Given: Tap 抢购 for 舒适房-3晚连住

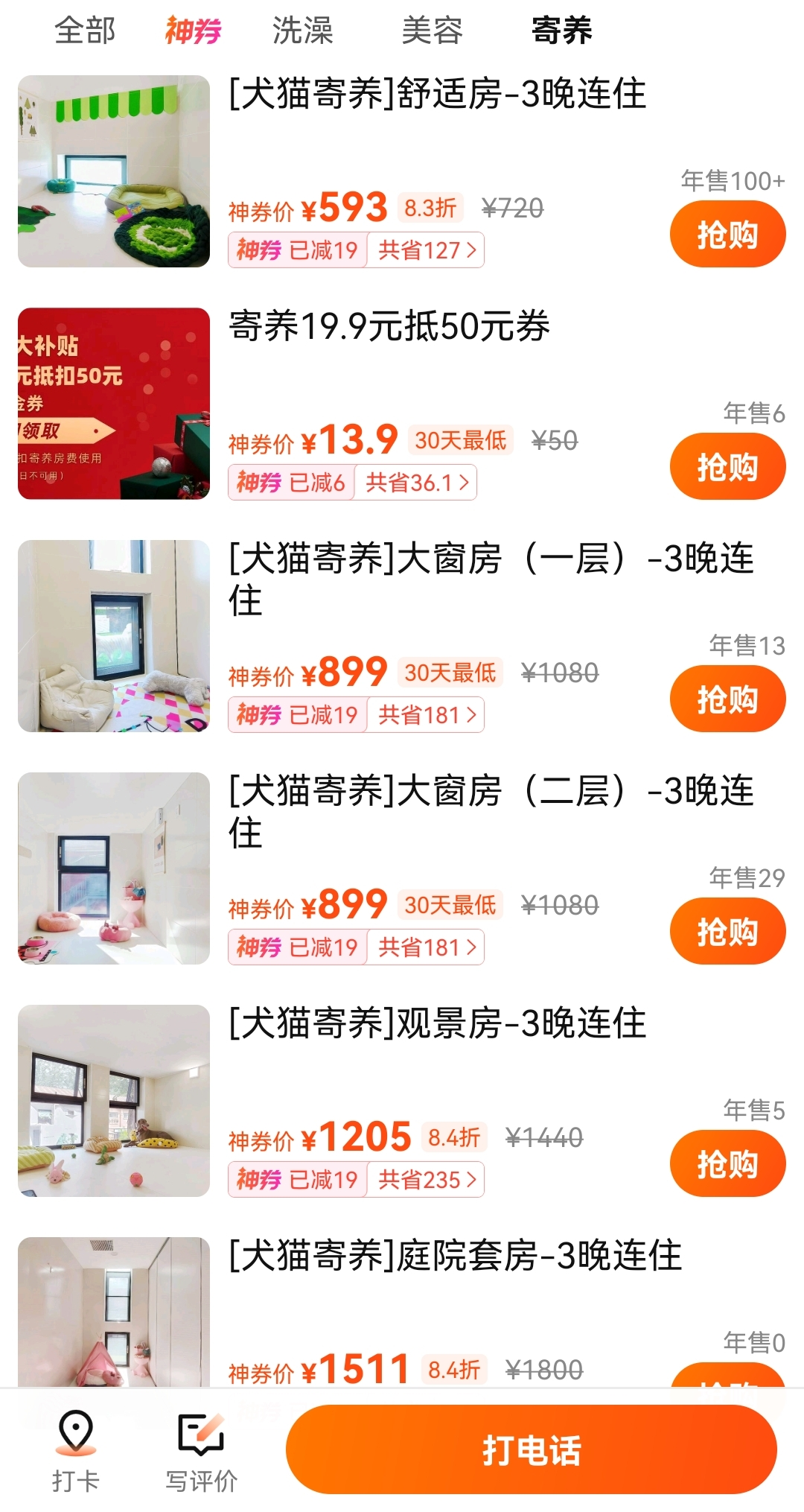Looking at the screenshot, I should point(727,235).
